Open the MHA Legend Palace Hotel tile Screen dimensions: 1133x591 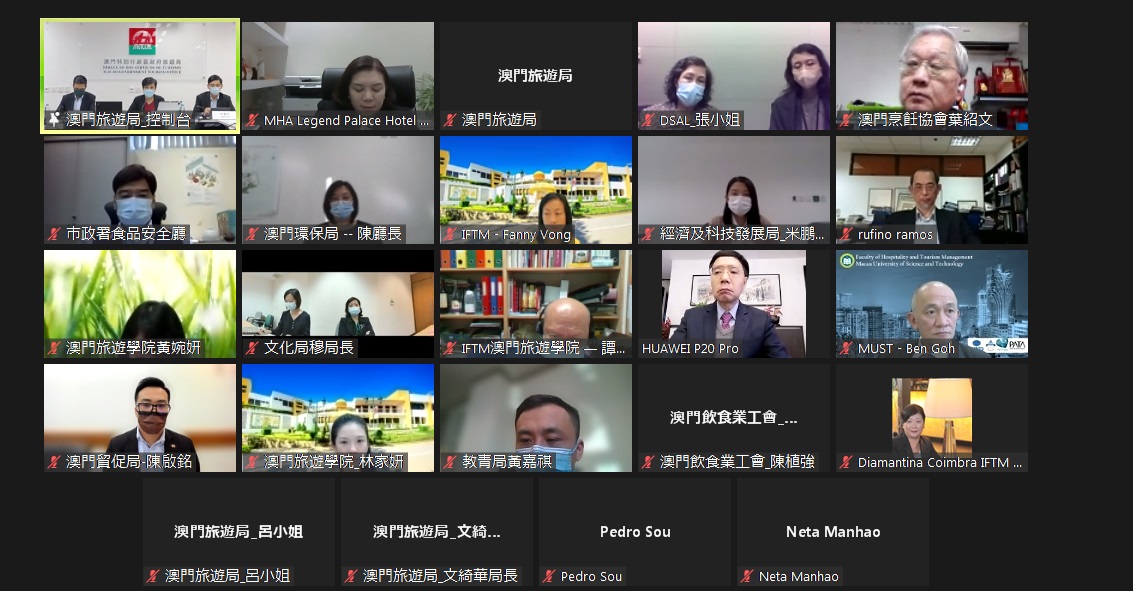[x=338, y=76]
